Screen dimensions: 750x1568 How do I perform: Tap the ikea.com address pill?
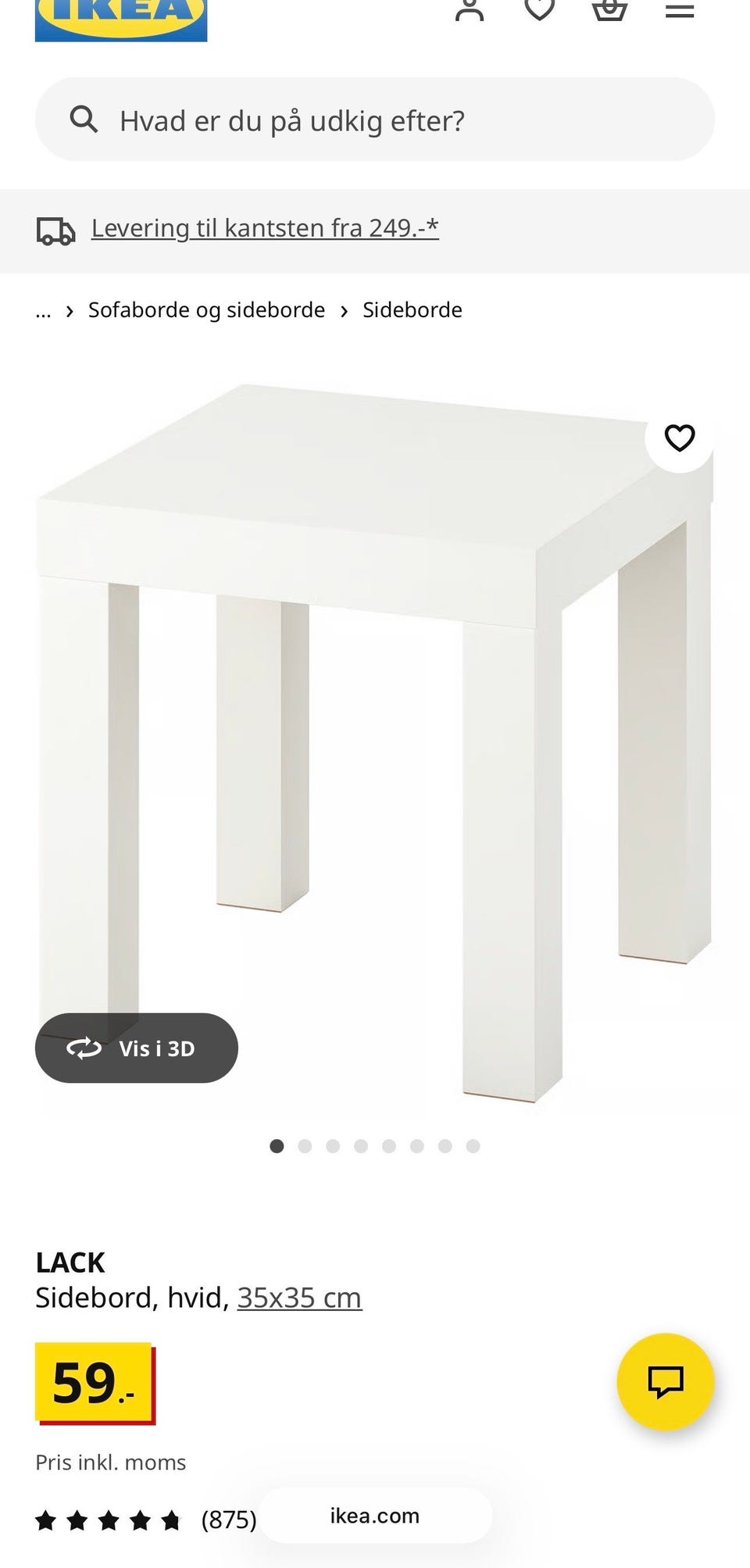pos(375,1516)
